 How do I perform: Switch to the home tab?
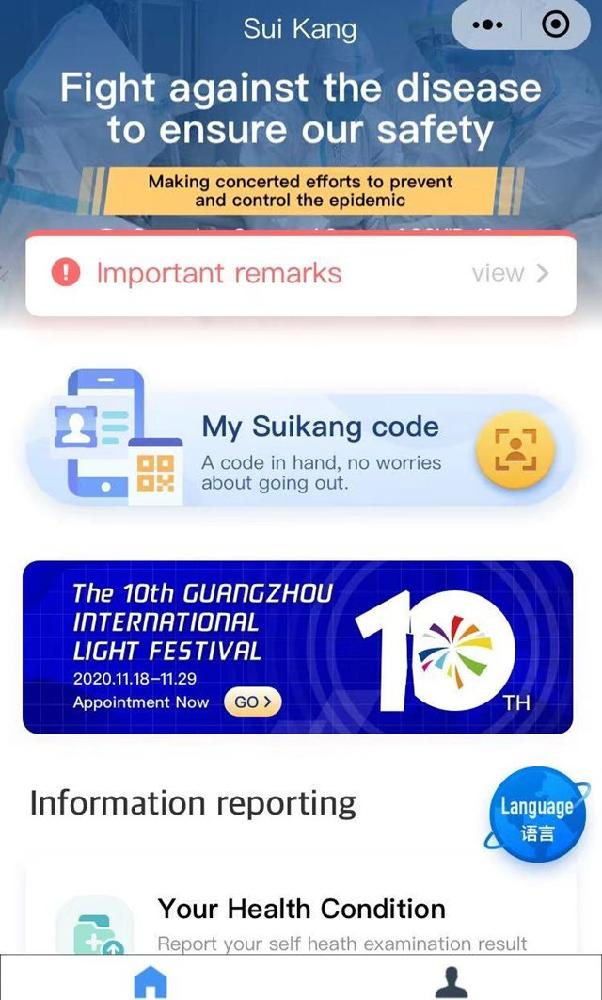tap(151, 981)
